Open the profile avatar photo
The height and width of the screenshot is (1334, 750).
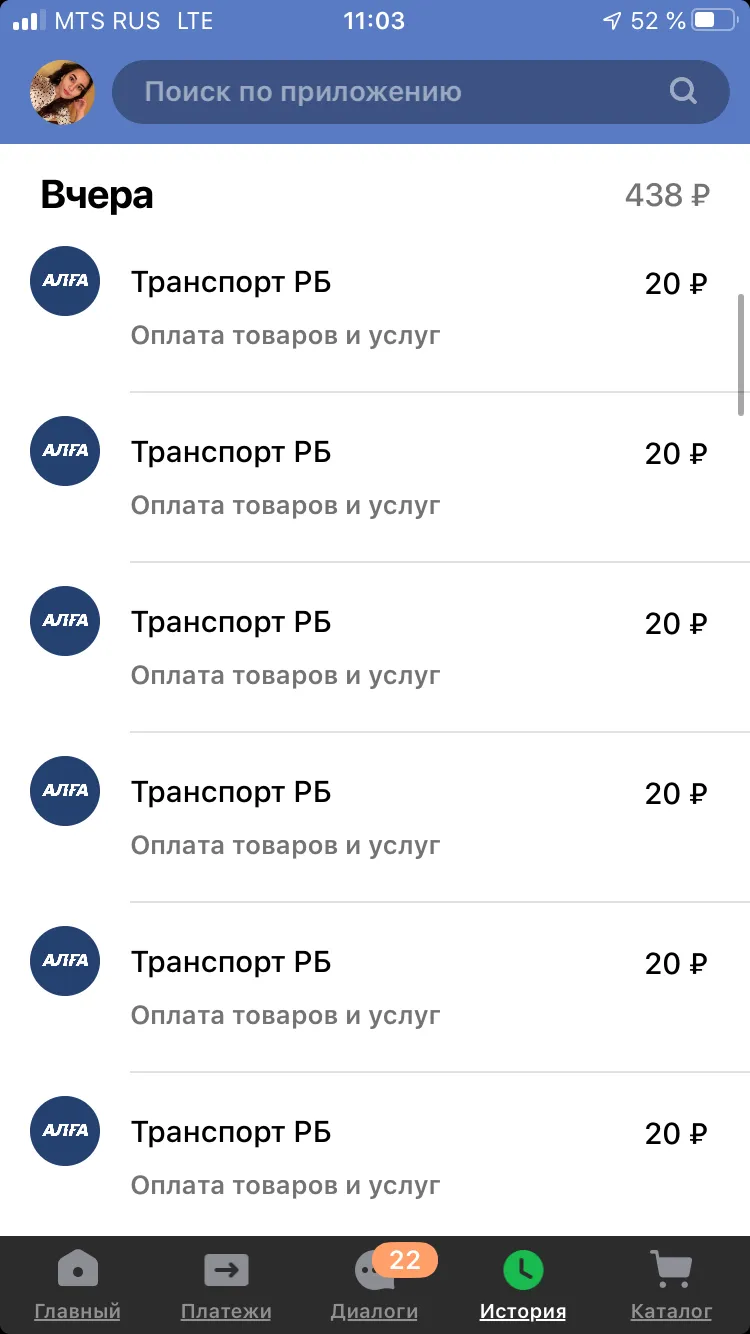coord(64,92)
